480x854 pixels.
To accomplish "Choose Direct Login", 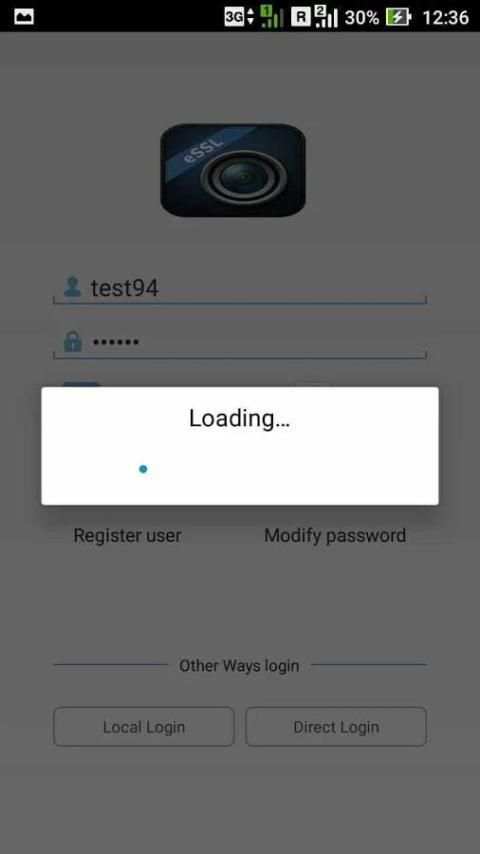I will click(336, 727).
